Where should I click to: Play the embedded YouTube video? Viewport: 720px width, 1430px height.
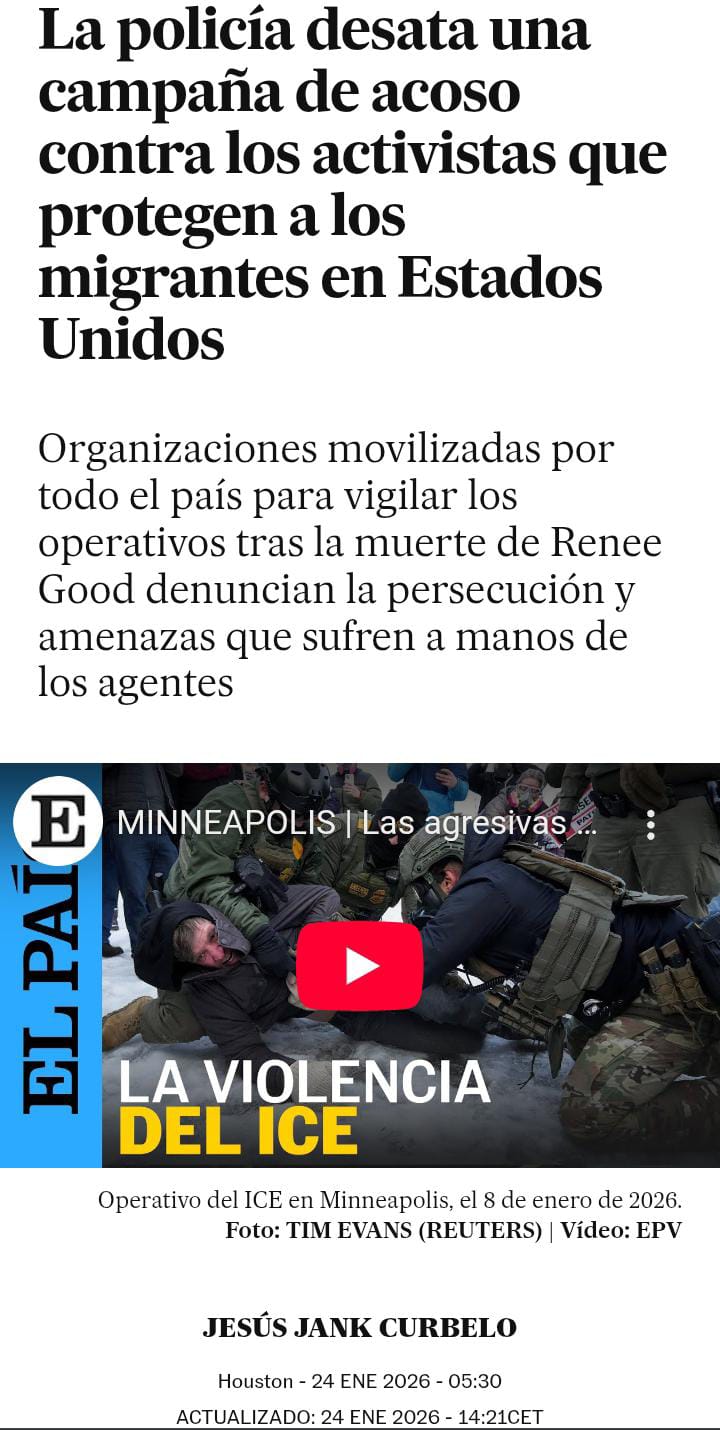point(360,966)
